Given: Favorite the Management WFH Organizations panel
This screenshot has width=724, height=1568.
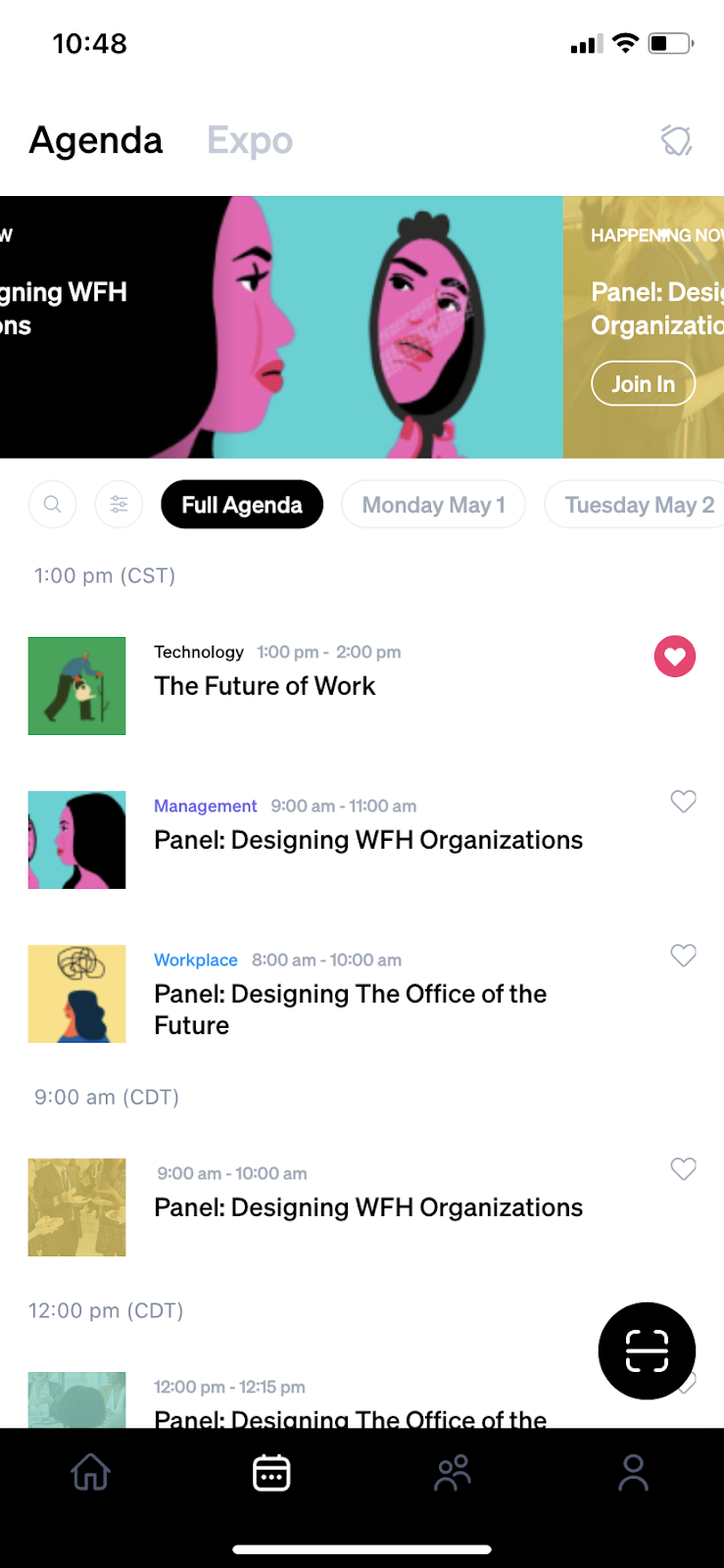Looking at the screenshot, I should [683, 802].
